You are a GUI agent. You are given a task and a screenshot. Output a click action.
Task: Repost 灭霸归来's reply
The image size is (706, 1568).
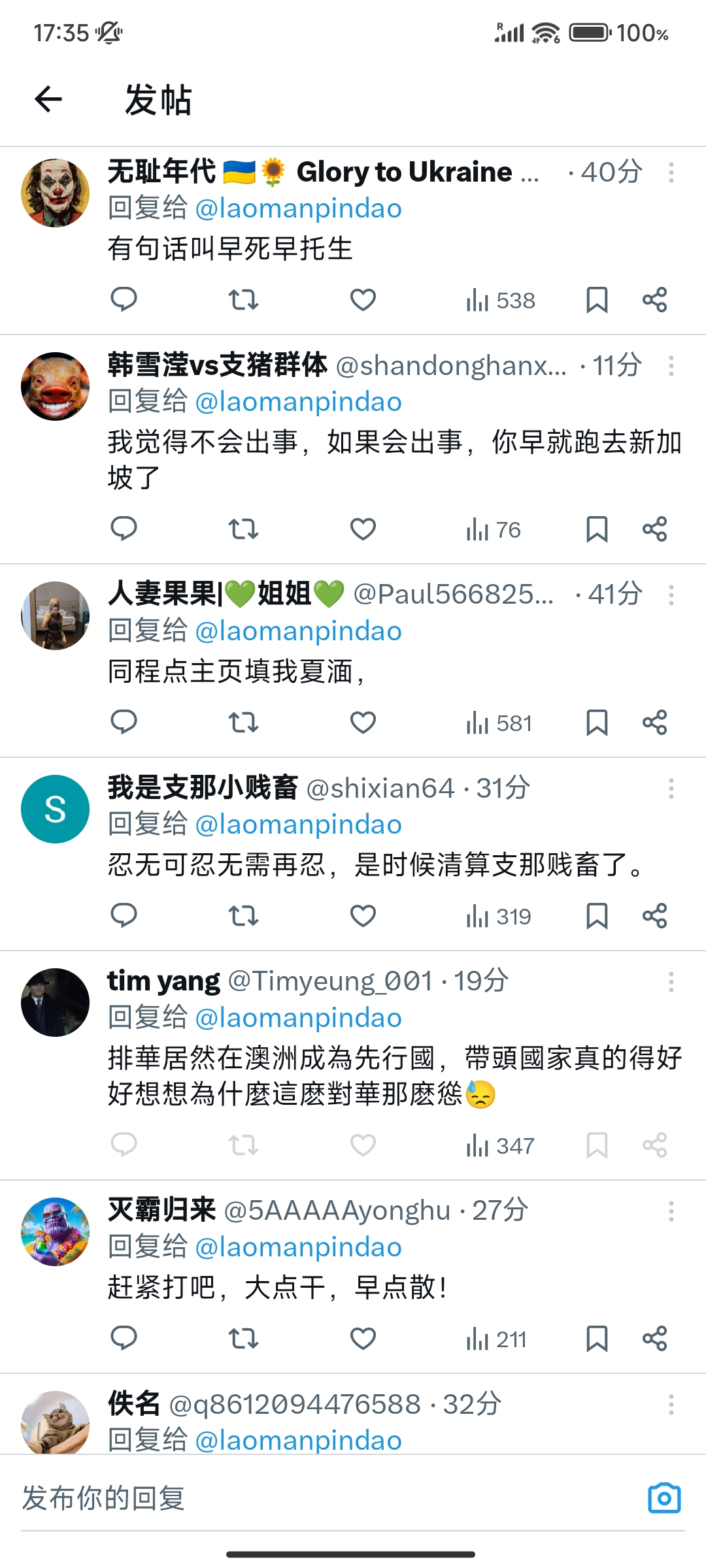click(243, 1339)
